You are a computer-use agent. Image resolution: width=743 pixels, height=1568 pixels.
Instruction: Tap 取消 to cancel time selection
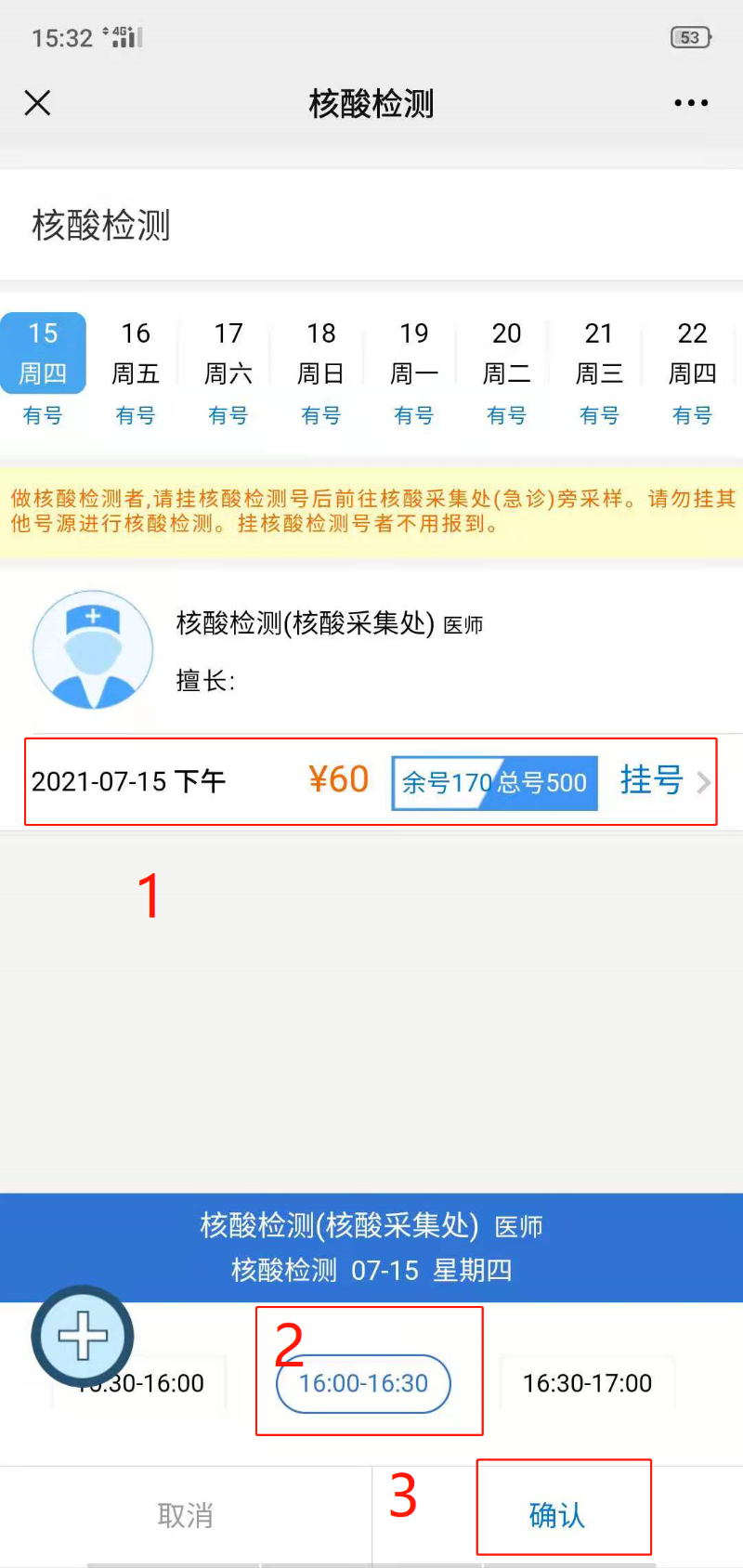tap(186, 1516)
